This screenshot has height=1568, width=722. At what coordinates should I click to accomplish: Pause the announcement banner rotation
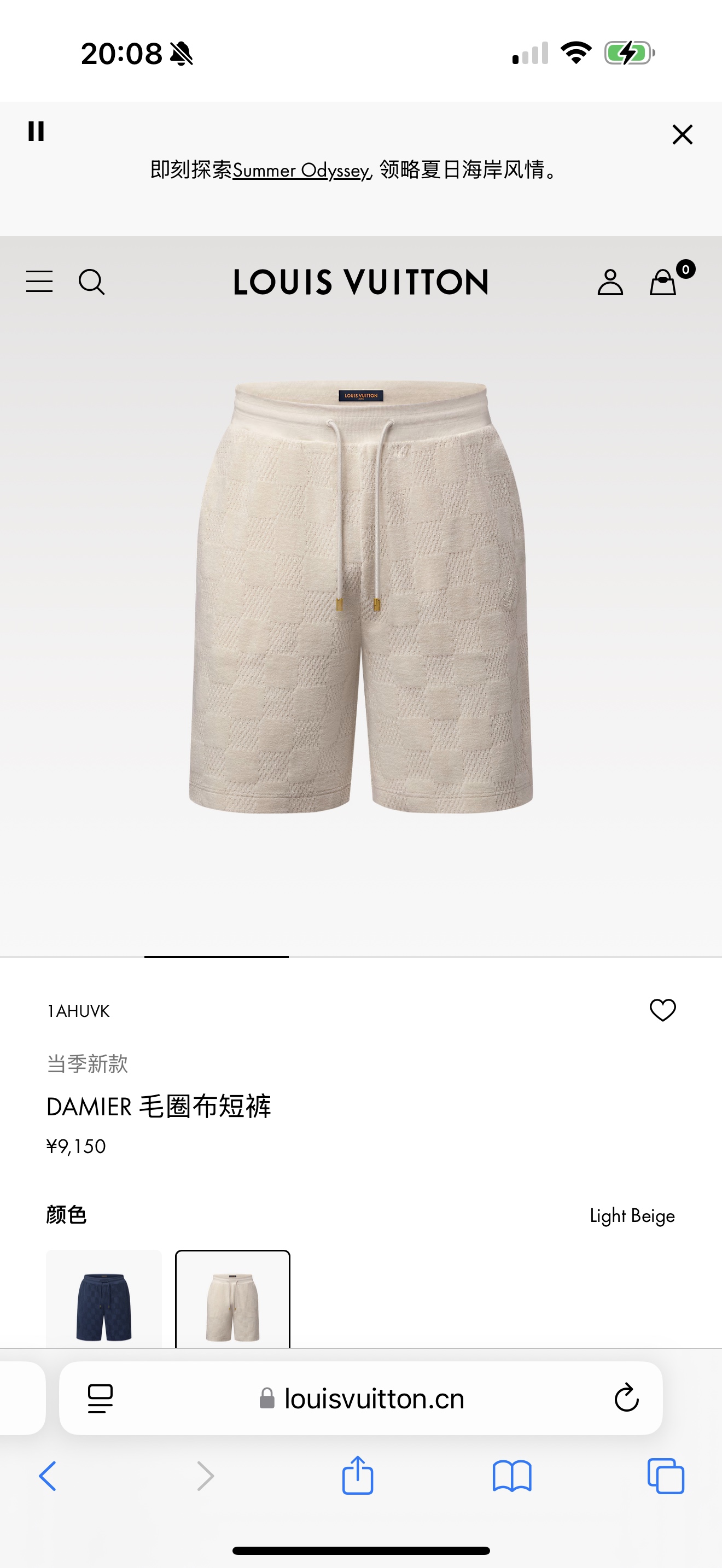[x=36, y=131]
